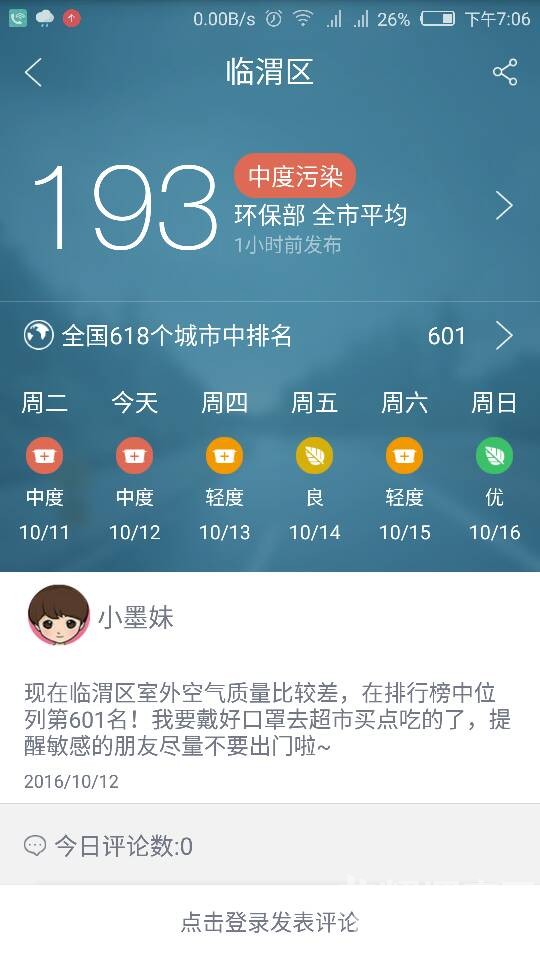The image size is (540, 960).
Task: Go back with the top-left arrow
Action: [x=34, y=72]
